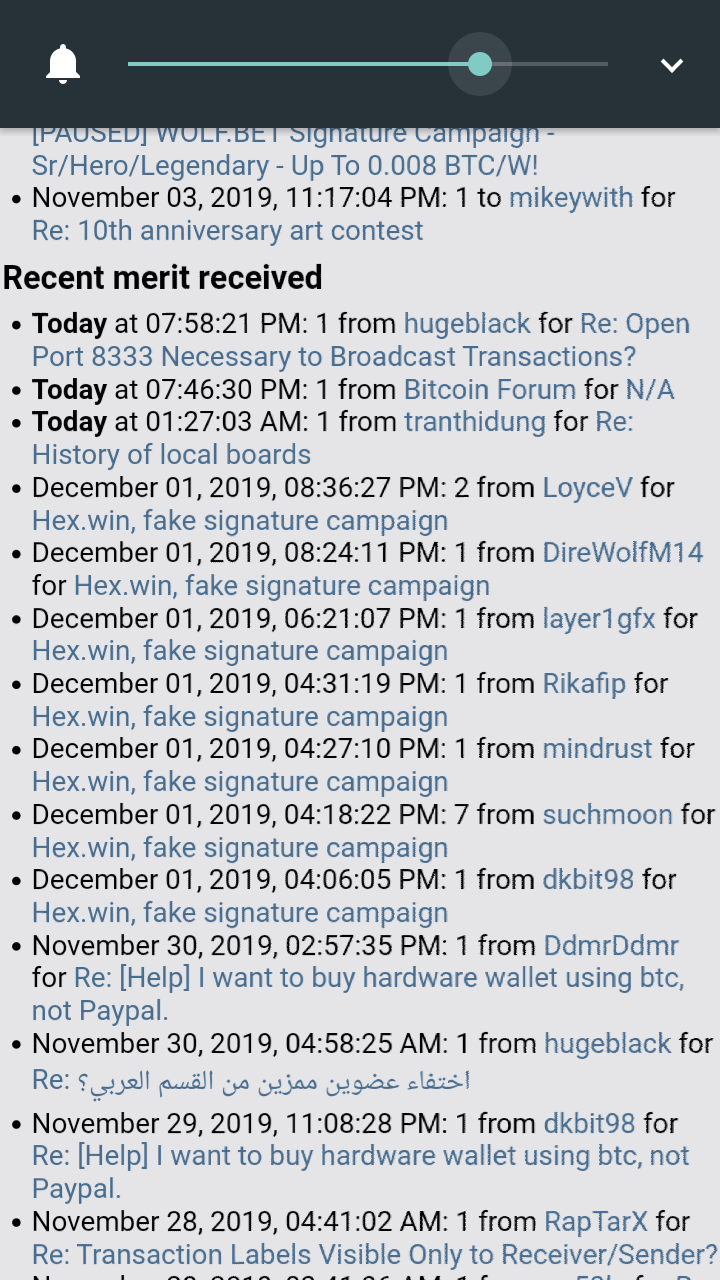Screen dimensions: 720x1280
Task: Expand the volume panel chevron
Action: (x=671, y=65)
